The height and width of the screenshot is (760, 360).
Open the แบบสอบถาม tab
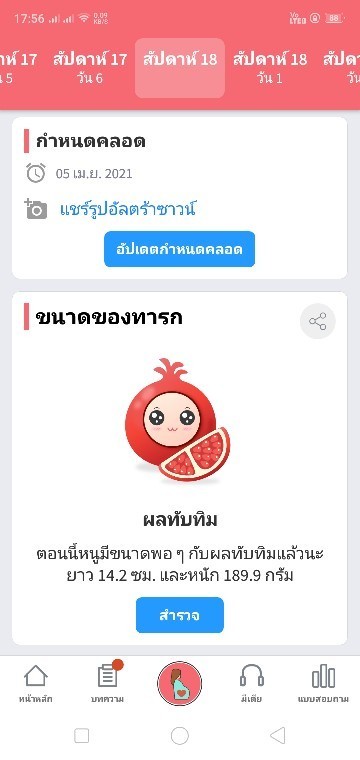[x=323, y=684]
